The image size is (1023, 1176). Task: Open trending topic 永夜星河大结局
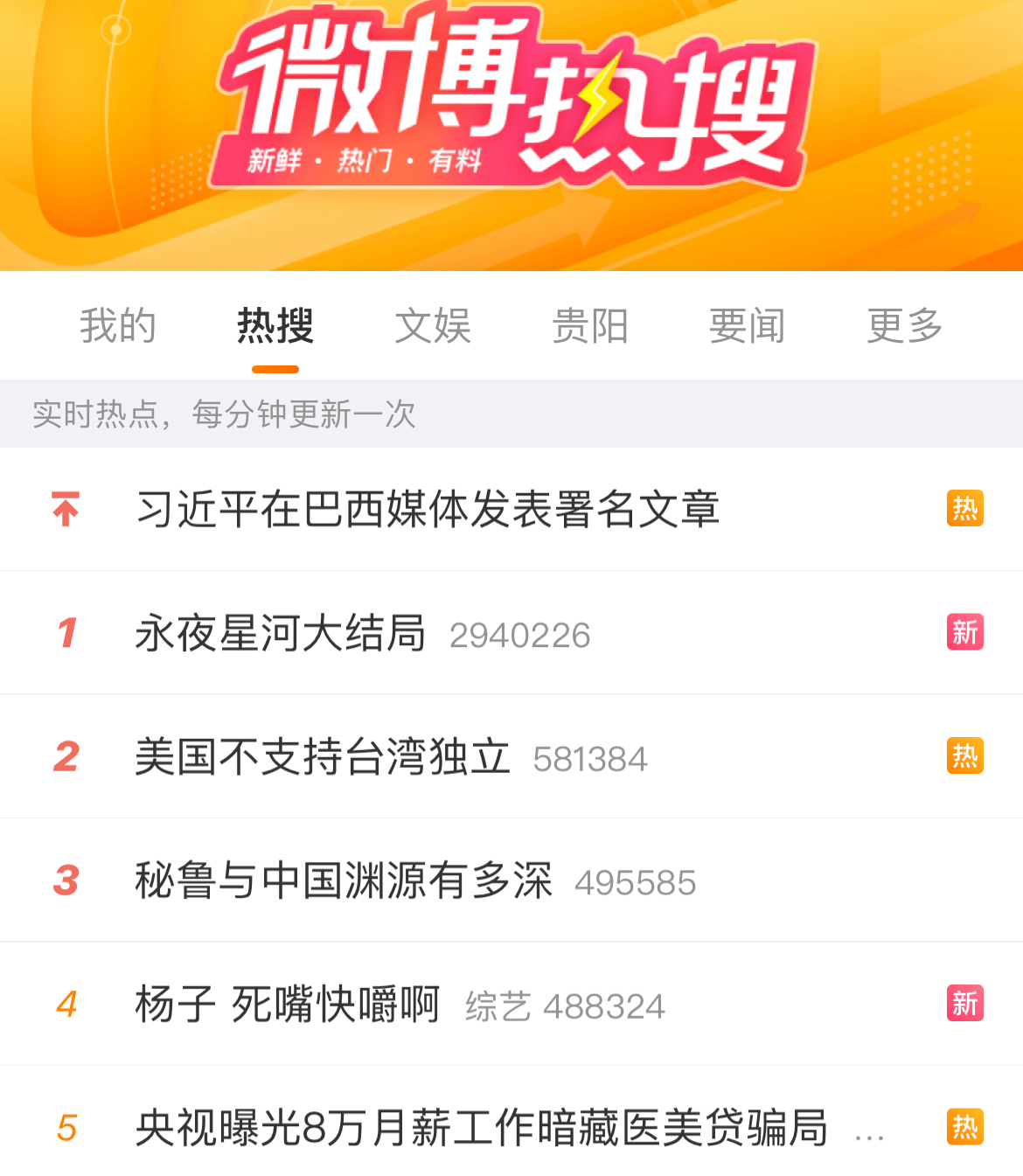coord(281,633)
